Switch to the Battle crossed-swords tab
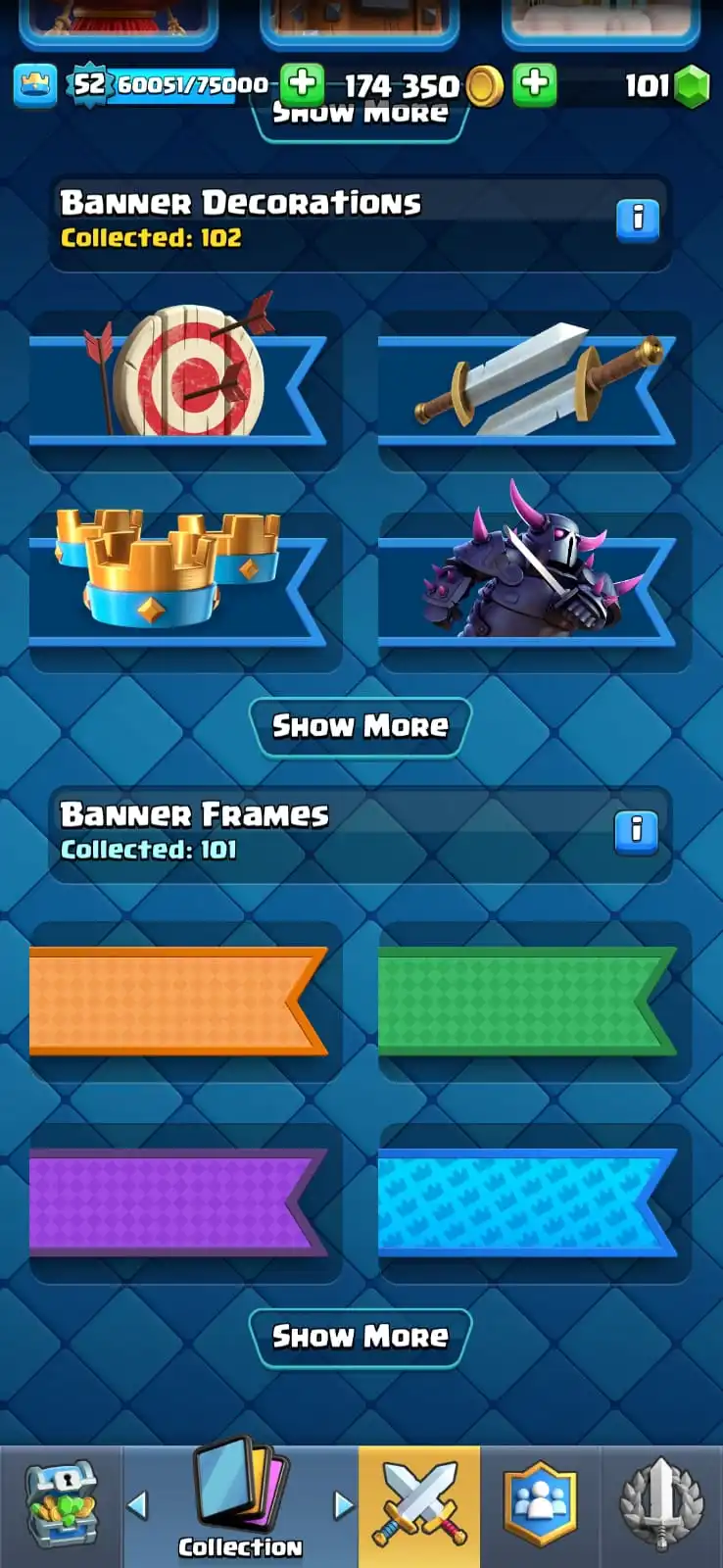This screenshot has width=723, height=1568. [419, 1506]
